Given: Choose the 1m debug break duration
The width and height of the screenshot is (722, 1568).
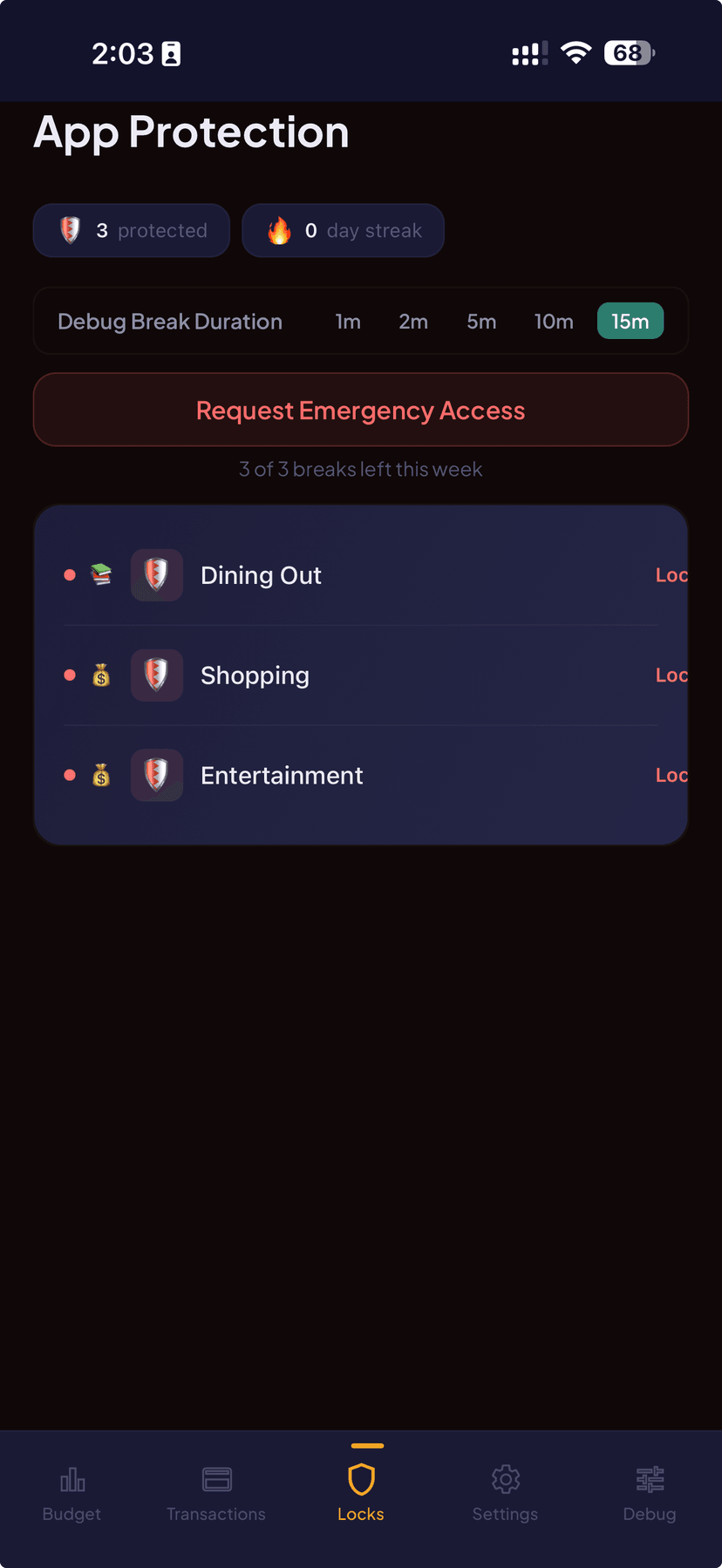Looking at the screenshot, I should coord(348,321).
